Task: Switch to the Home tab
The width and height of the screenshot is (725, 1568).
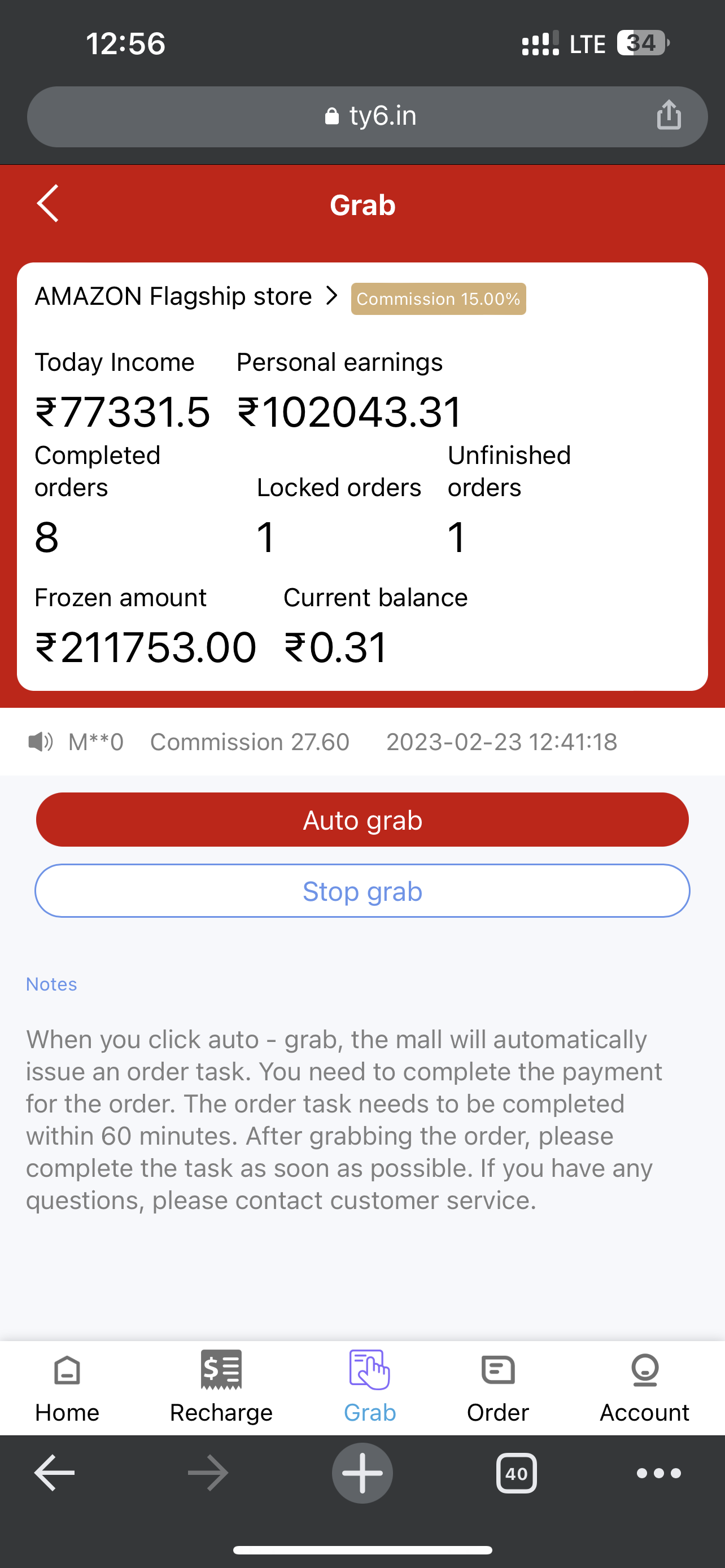Action: pyautogui.click(x=67, y=1387)
